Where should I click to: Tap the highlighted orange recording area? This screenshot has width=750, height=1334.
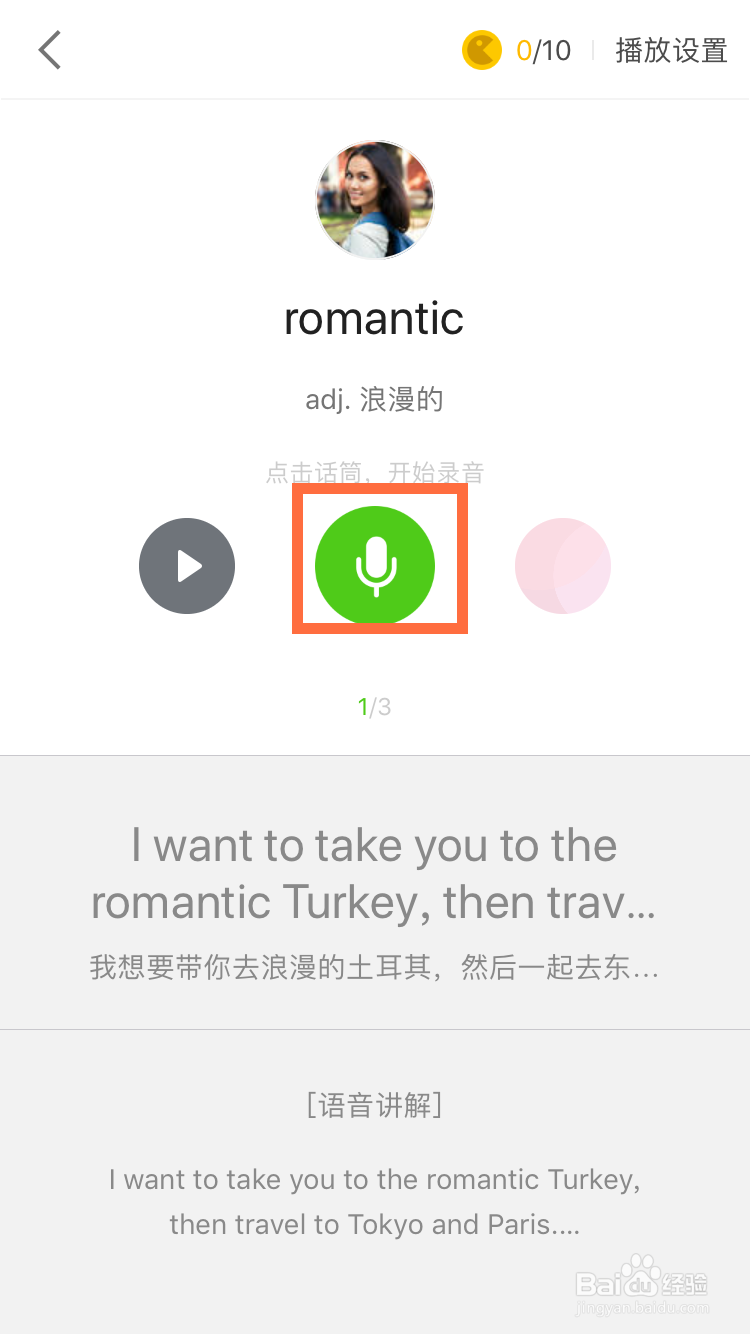pyautogui.click(x=379, y=559)
